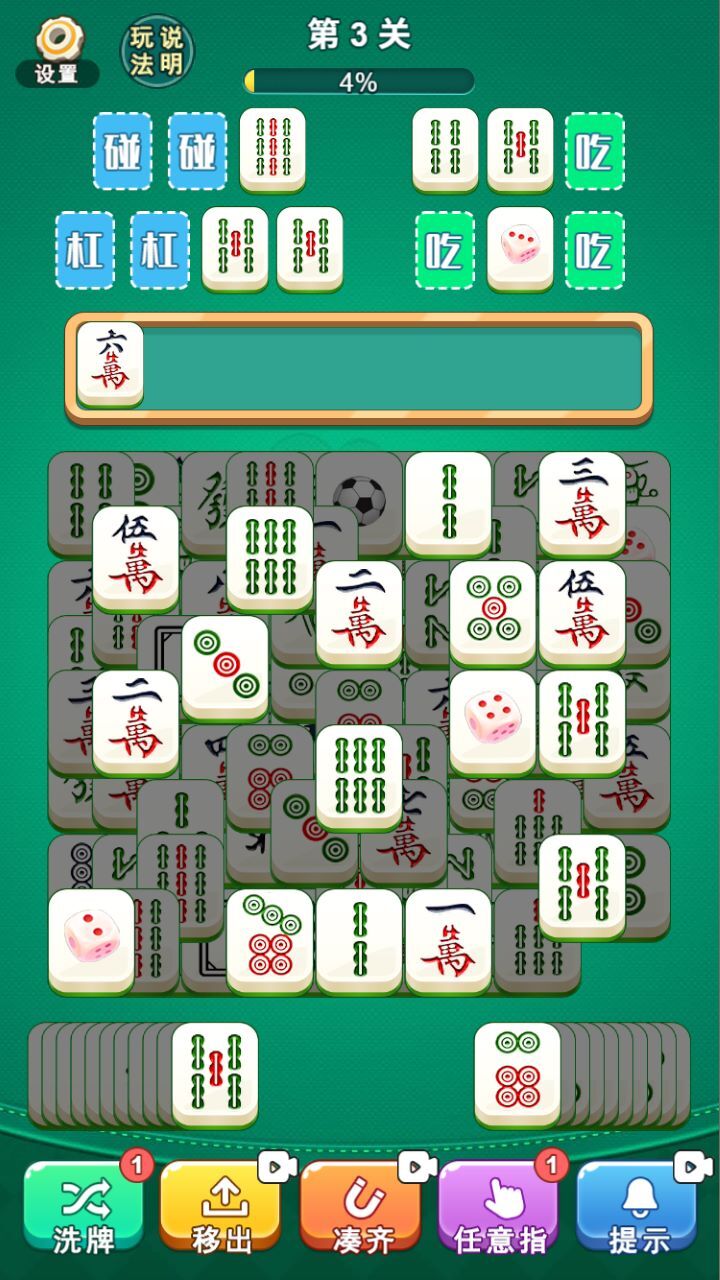Viewport: 720px width, 1280px height.
Task: Tap the dice tile at bottom-left of board
Action: click(91, 938)
